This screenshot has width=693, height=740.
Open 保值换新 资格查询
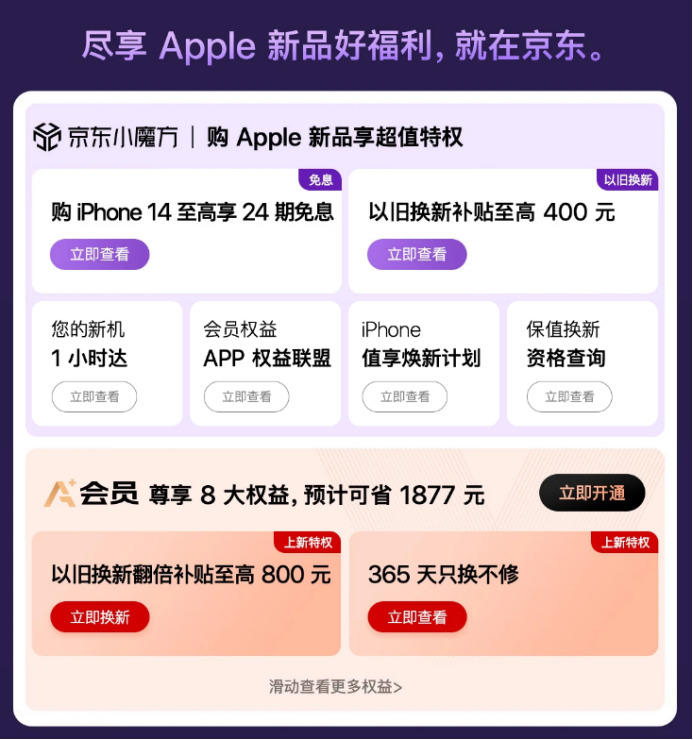(x=569, y=397)
